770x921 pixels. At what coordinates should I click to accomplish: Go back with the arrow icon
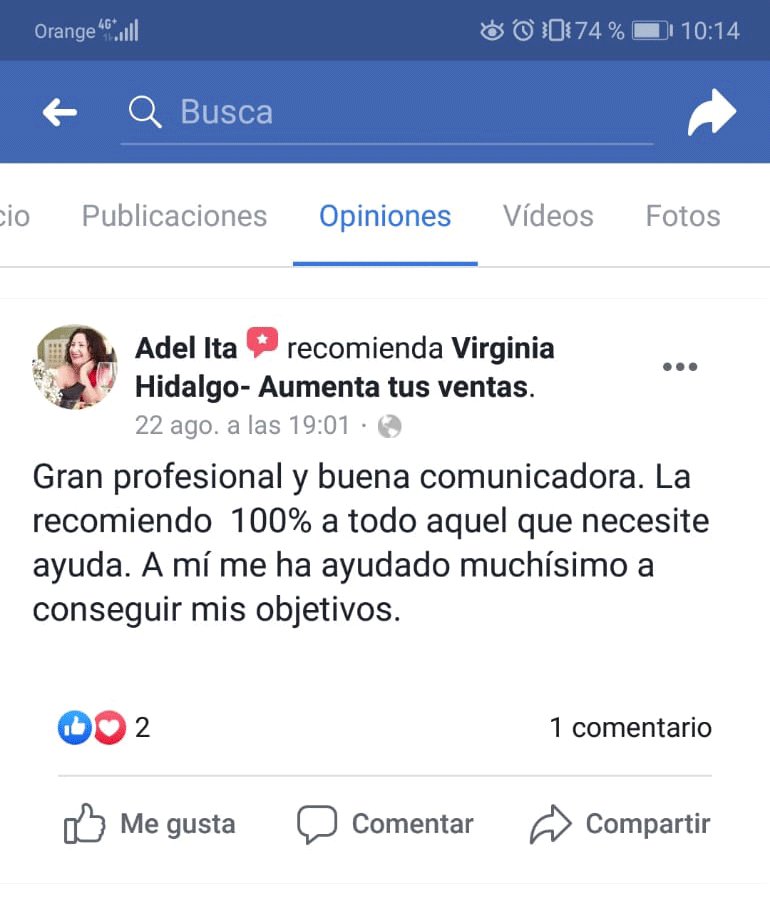click(60, 113)
